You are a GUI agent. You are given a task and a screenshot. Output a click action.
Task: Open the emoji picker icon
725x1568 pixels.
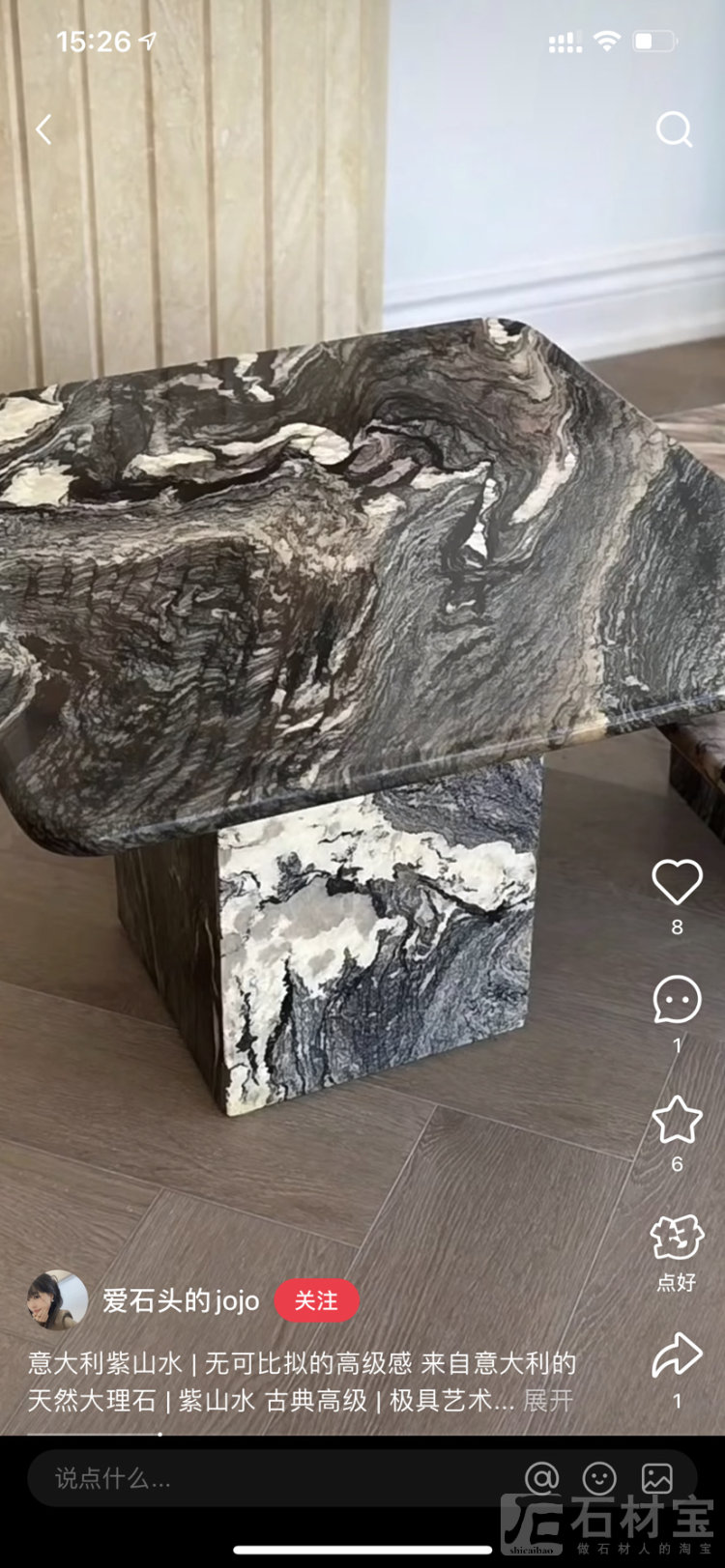(599, 1478)
